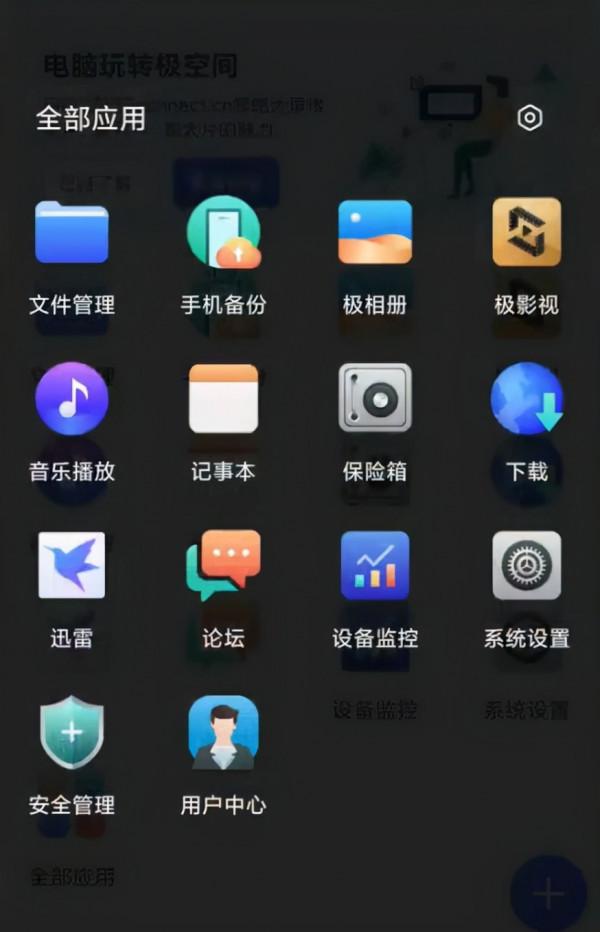Open the 记事本 notepad app
The width and height of the screenshot is (600, 932).
click(224, 398)
